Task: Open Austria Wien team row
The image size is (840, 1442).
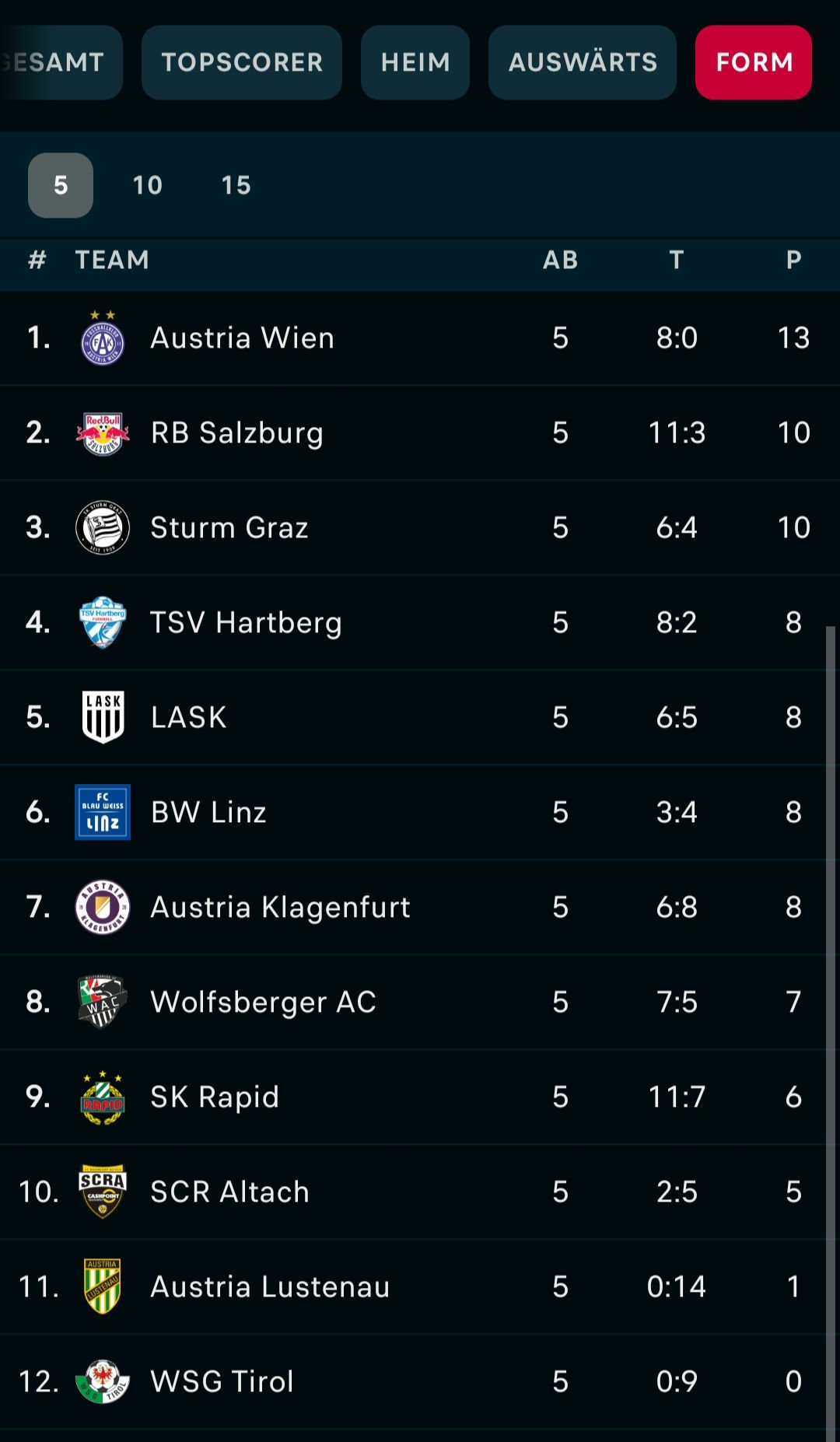Action: pyautogui.click(x=420, y=338)
